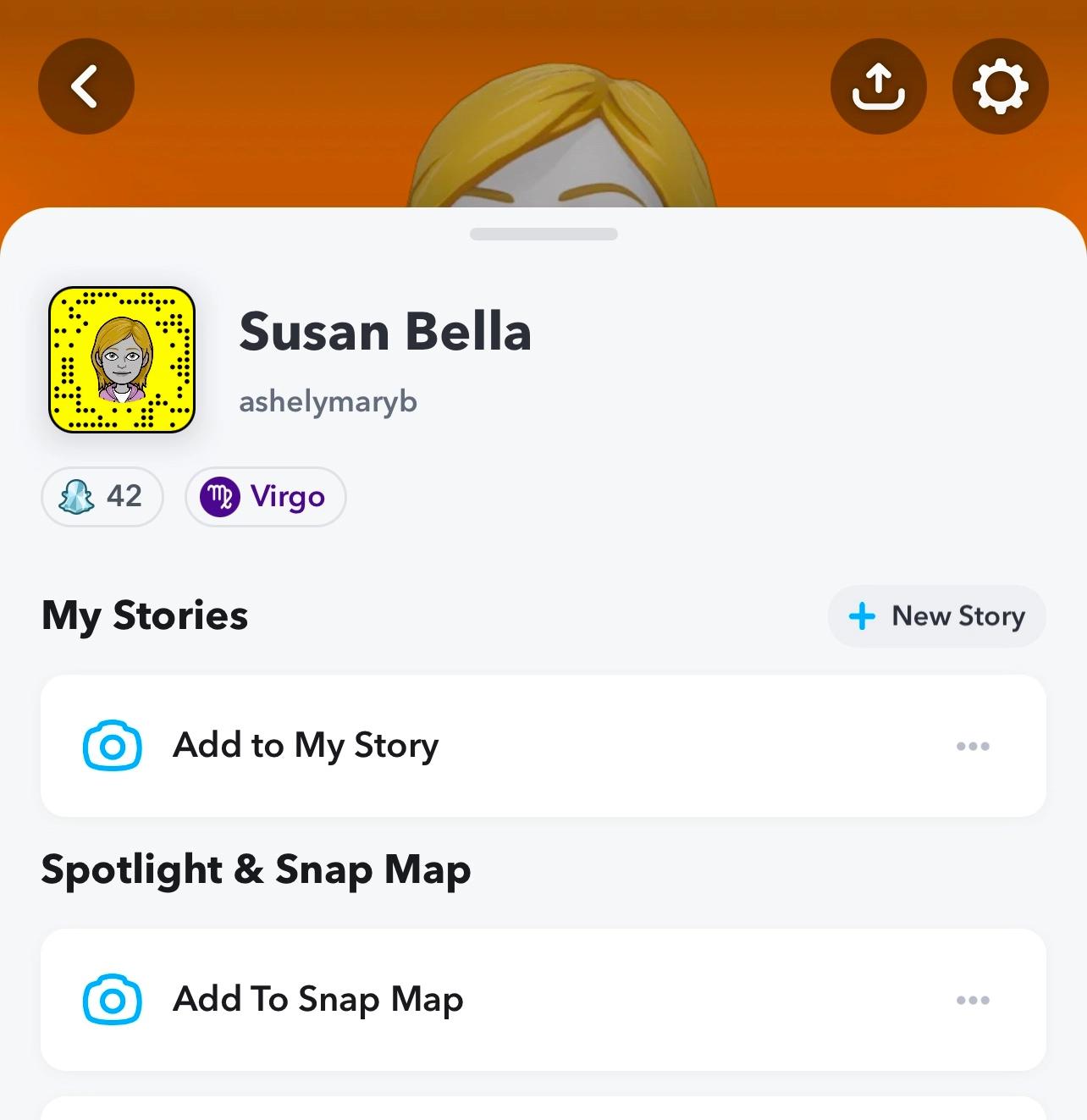The width and height of the screenshot is (1087, 1120).
Task: Tap the Bitmoji avatar in the header
Action: [562, 144]
